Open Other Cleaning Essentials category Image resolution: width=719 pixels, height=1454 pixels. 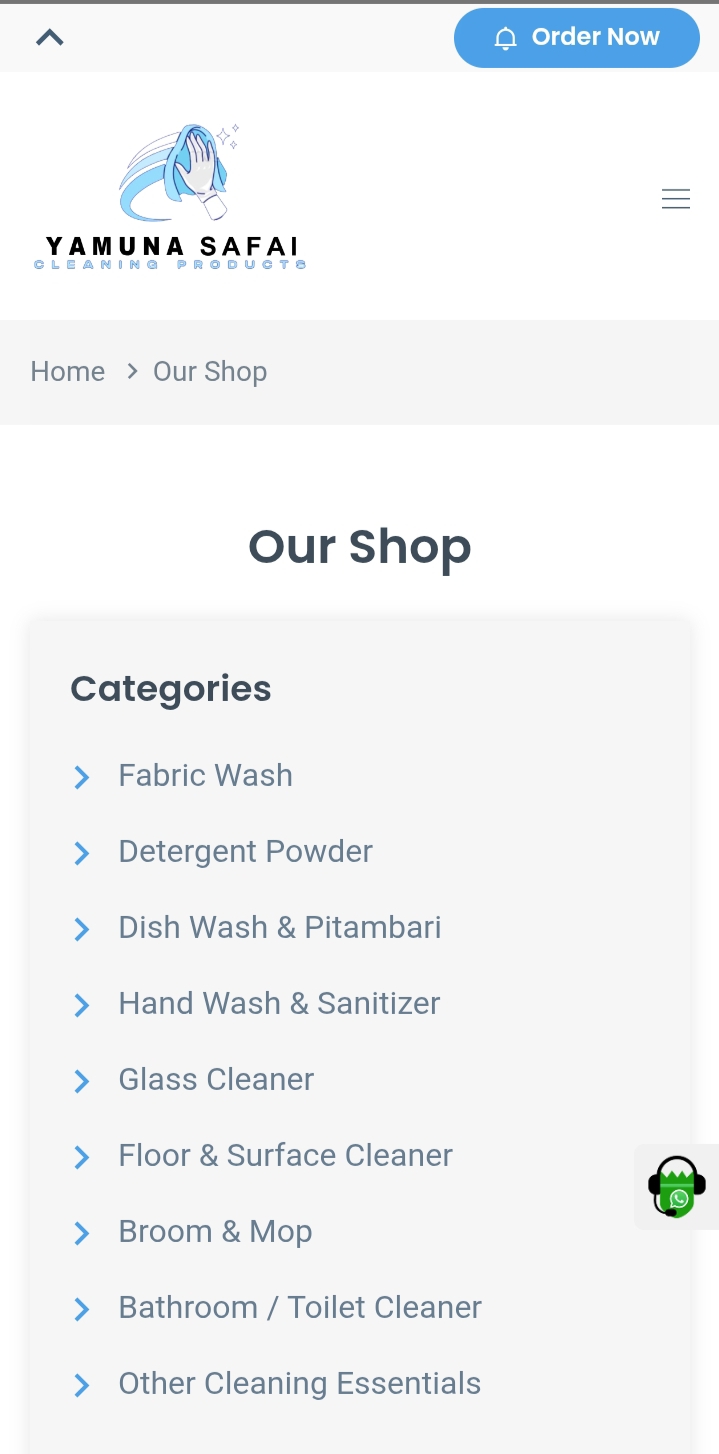tap(299, 1383)
